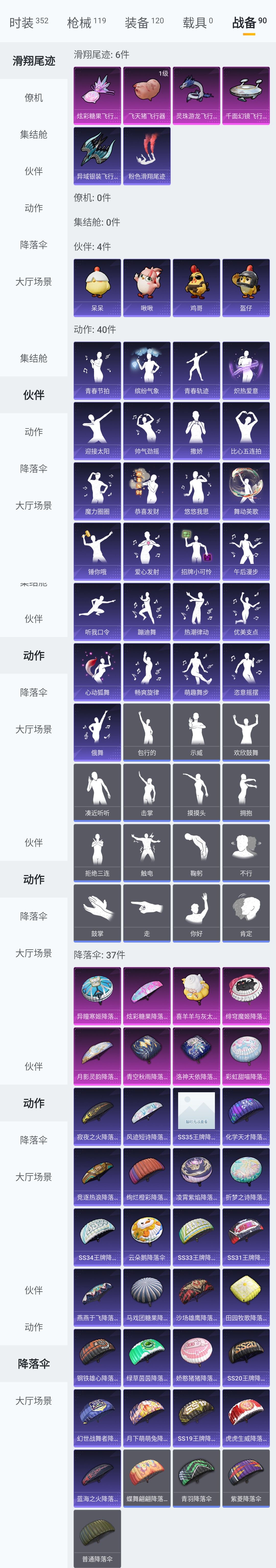Select the 比心五连拍 emote

(x=246, y=430)
